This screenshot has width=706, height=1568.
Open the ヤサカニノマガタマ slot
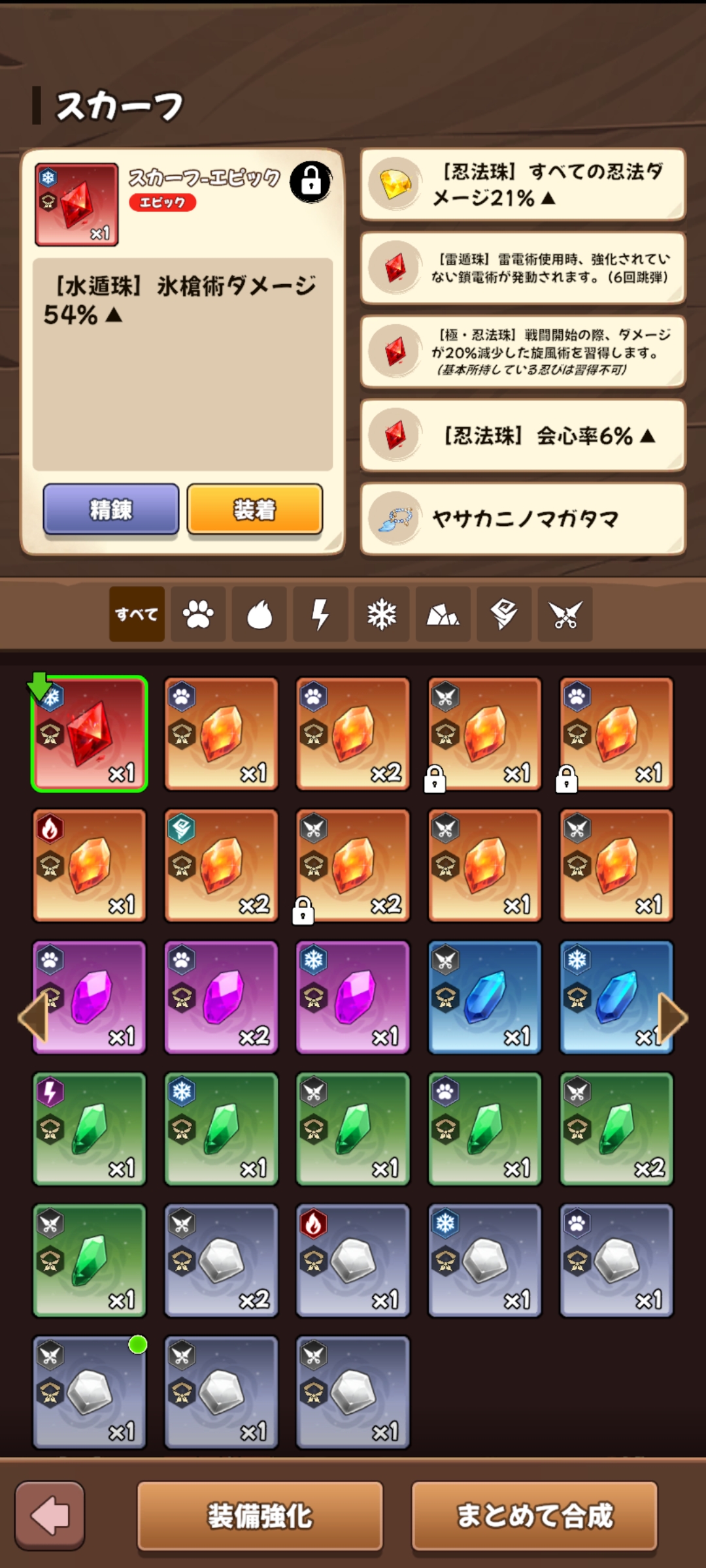(x=522, y=519)
